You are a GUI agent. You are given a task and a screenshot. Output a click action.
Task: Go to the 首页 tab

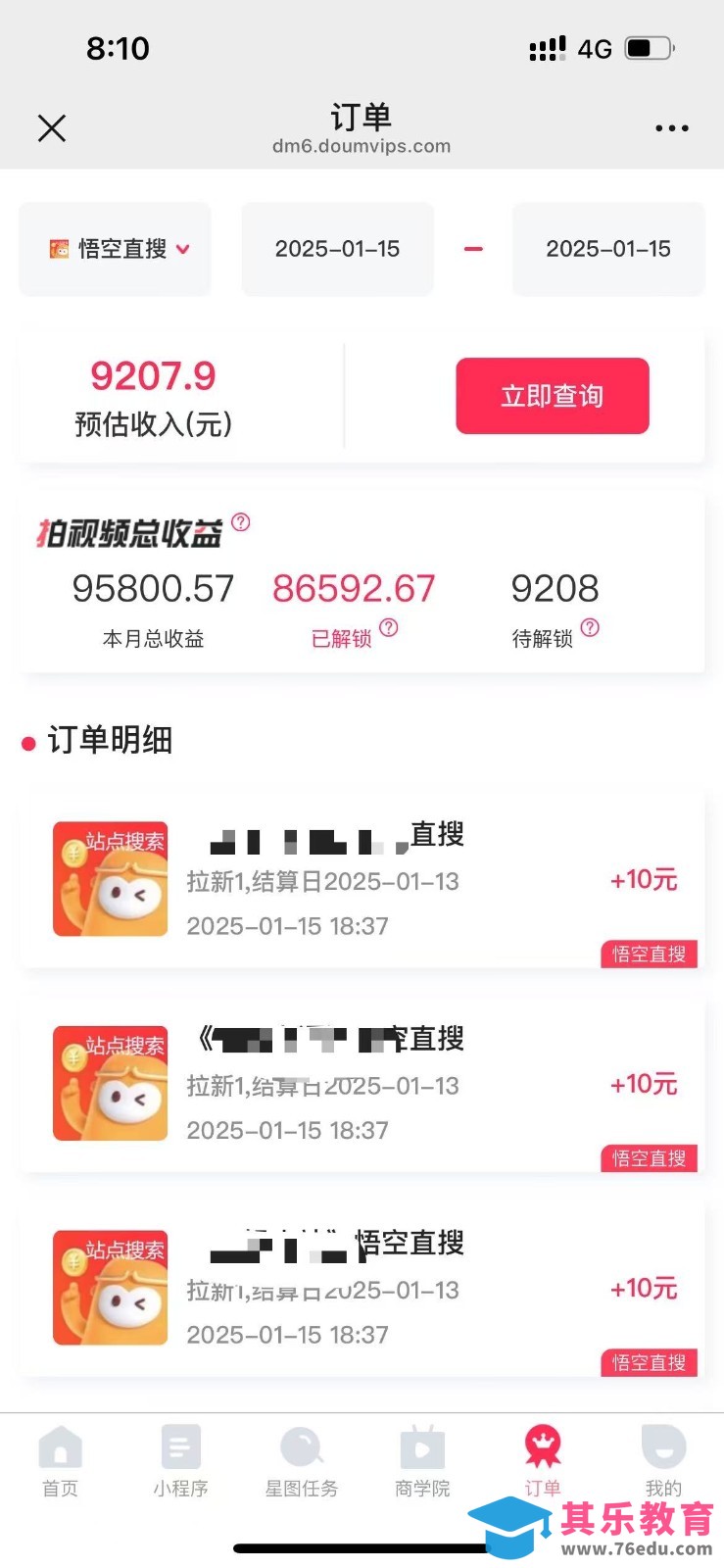(x=60, y=1461)
